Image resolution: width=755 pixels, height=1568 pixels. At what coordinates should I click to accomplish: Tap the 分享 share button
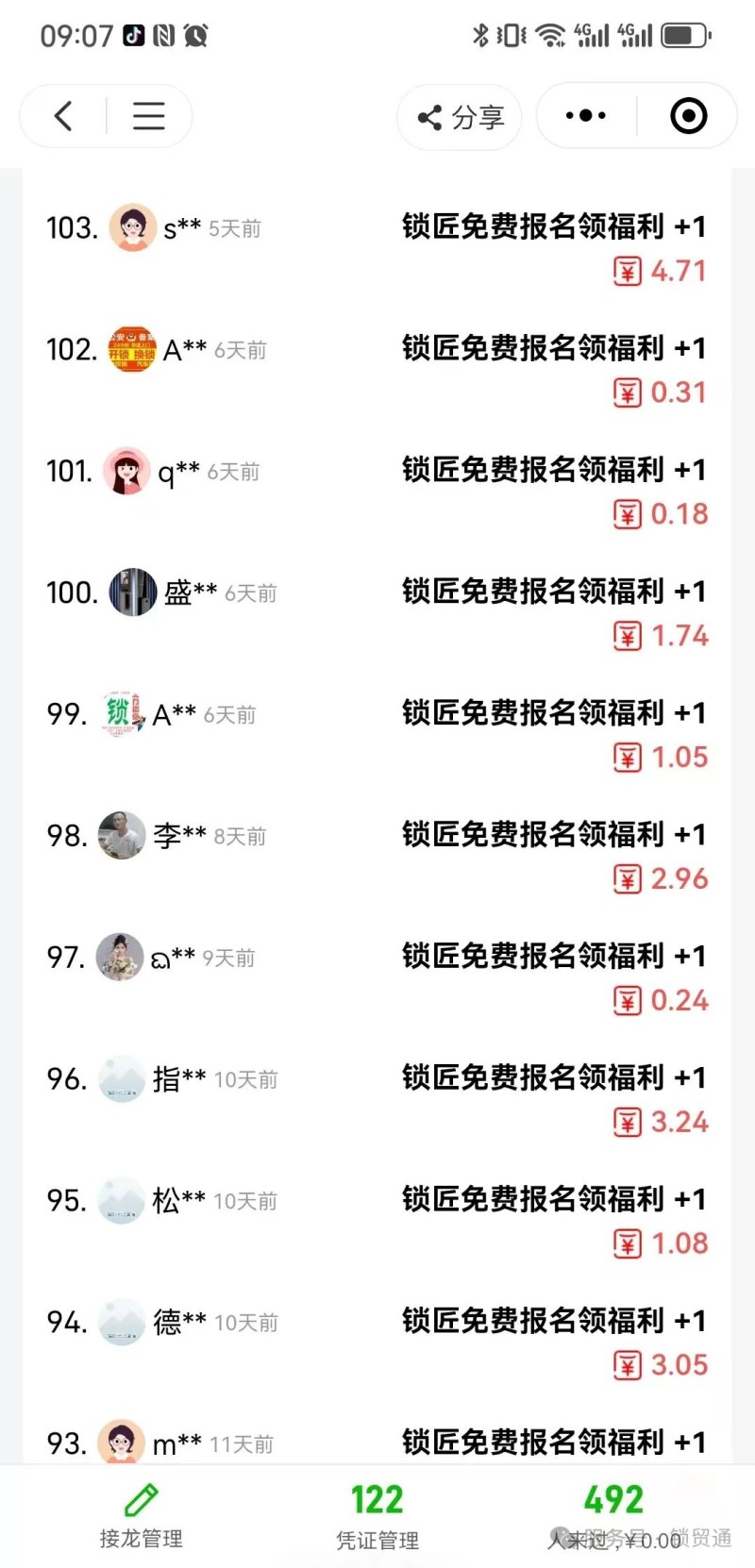461,117
